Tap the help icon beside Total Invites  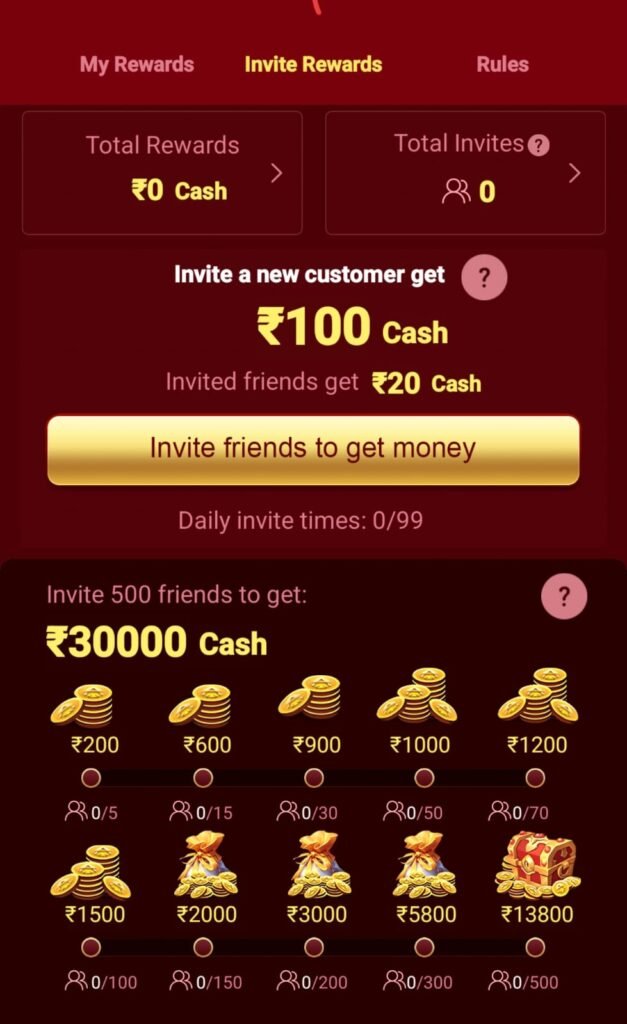(539, 146)
